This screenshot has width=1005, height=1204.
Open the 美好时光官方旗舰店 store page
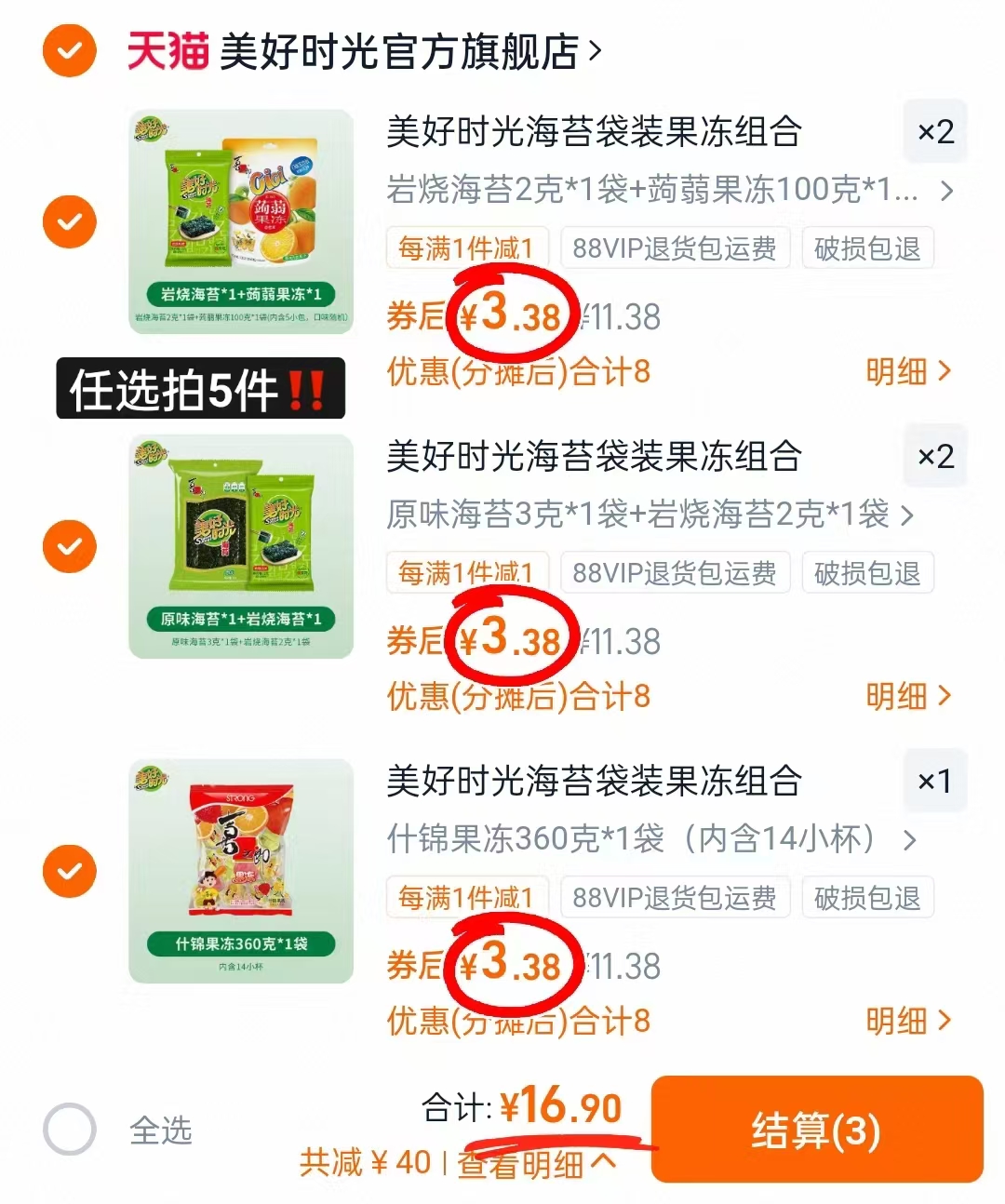(x=400, y=52)
